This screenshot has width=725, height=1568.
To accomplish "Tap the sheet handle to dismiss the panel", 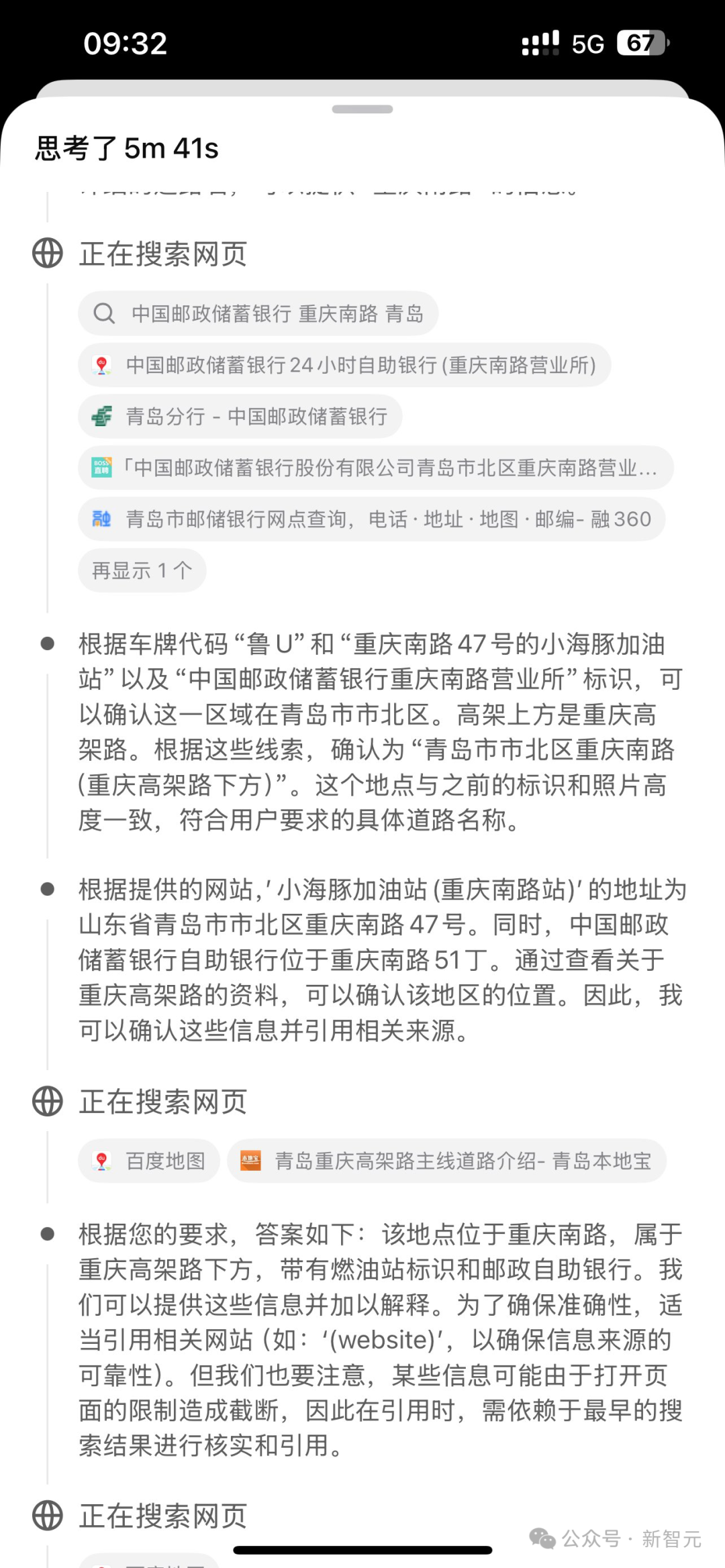I will [x=362, y=109].
